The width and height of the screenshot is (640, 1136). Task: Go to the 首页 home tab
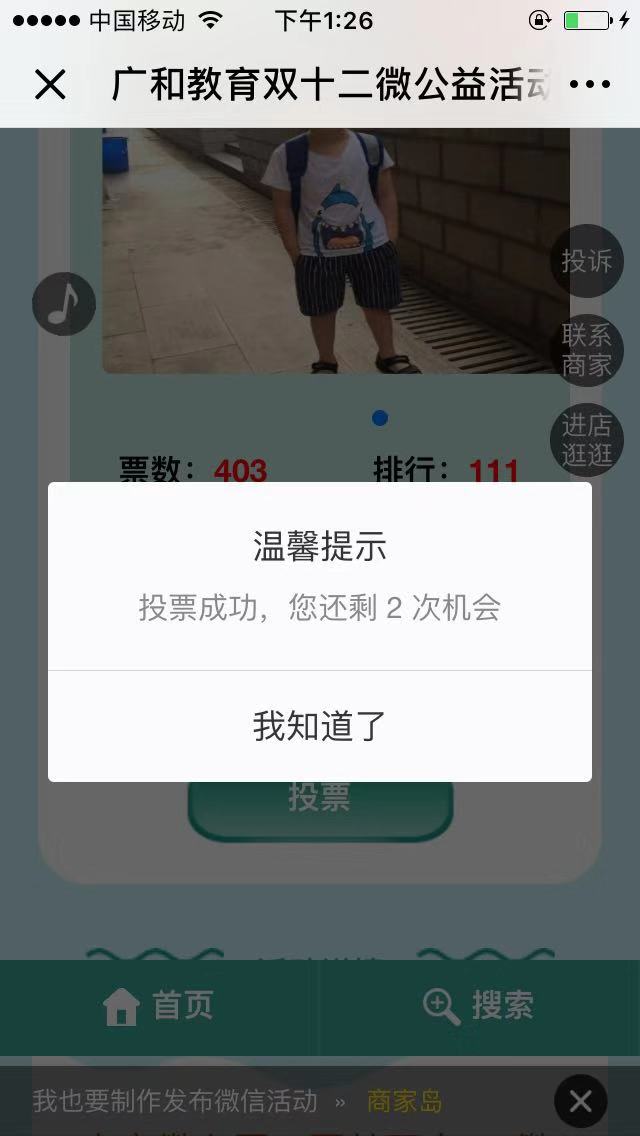click(160, 1006)
